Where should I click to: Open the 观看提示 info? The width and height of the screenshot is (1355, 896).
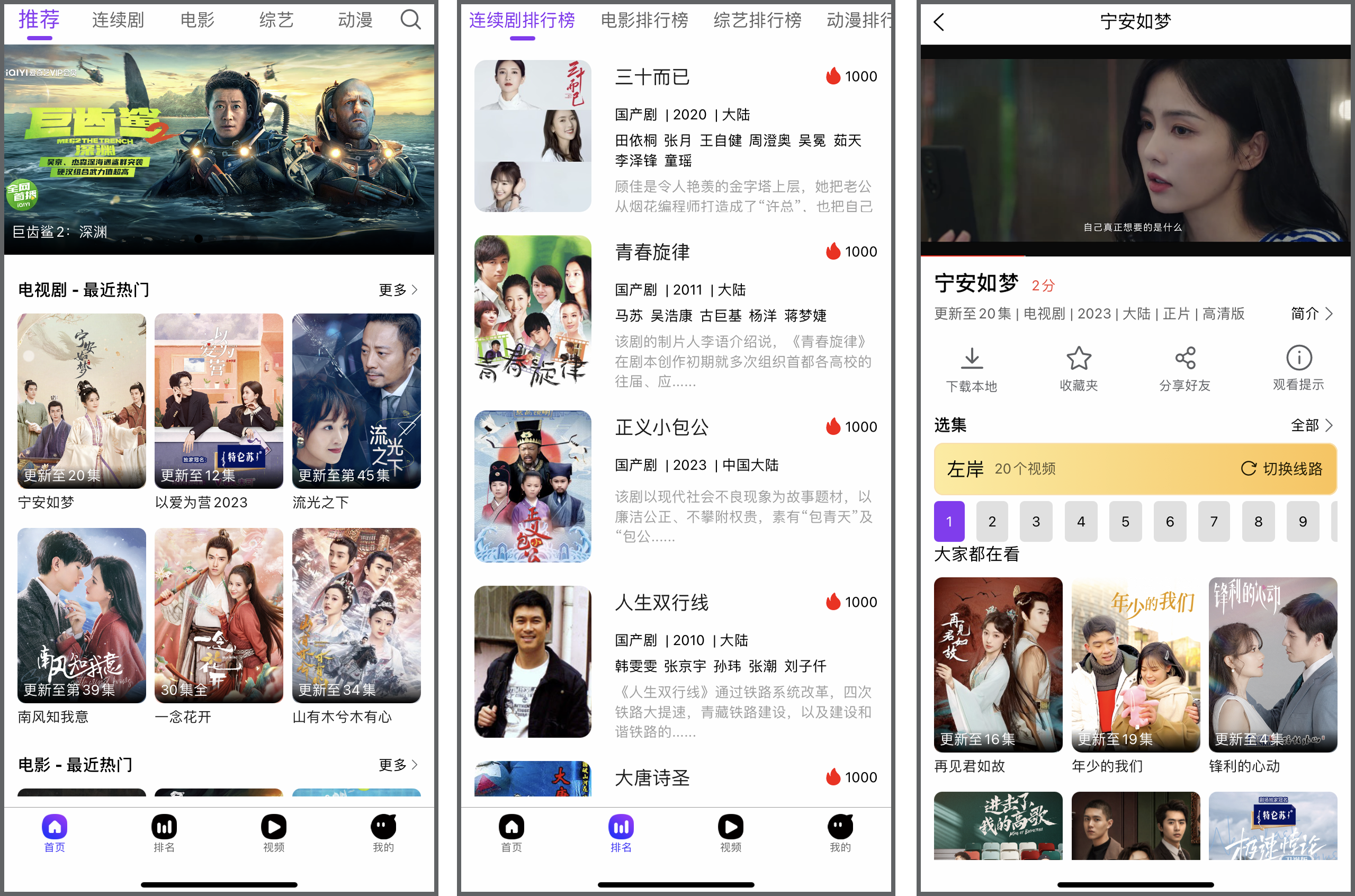pyautogui.click(x=1298, y=369)
